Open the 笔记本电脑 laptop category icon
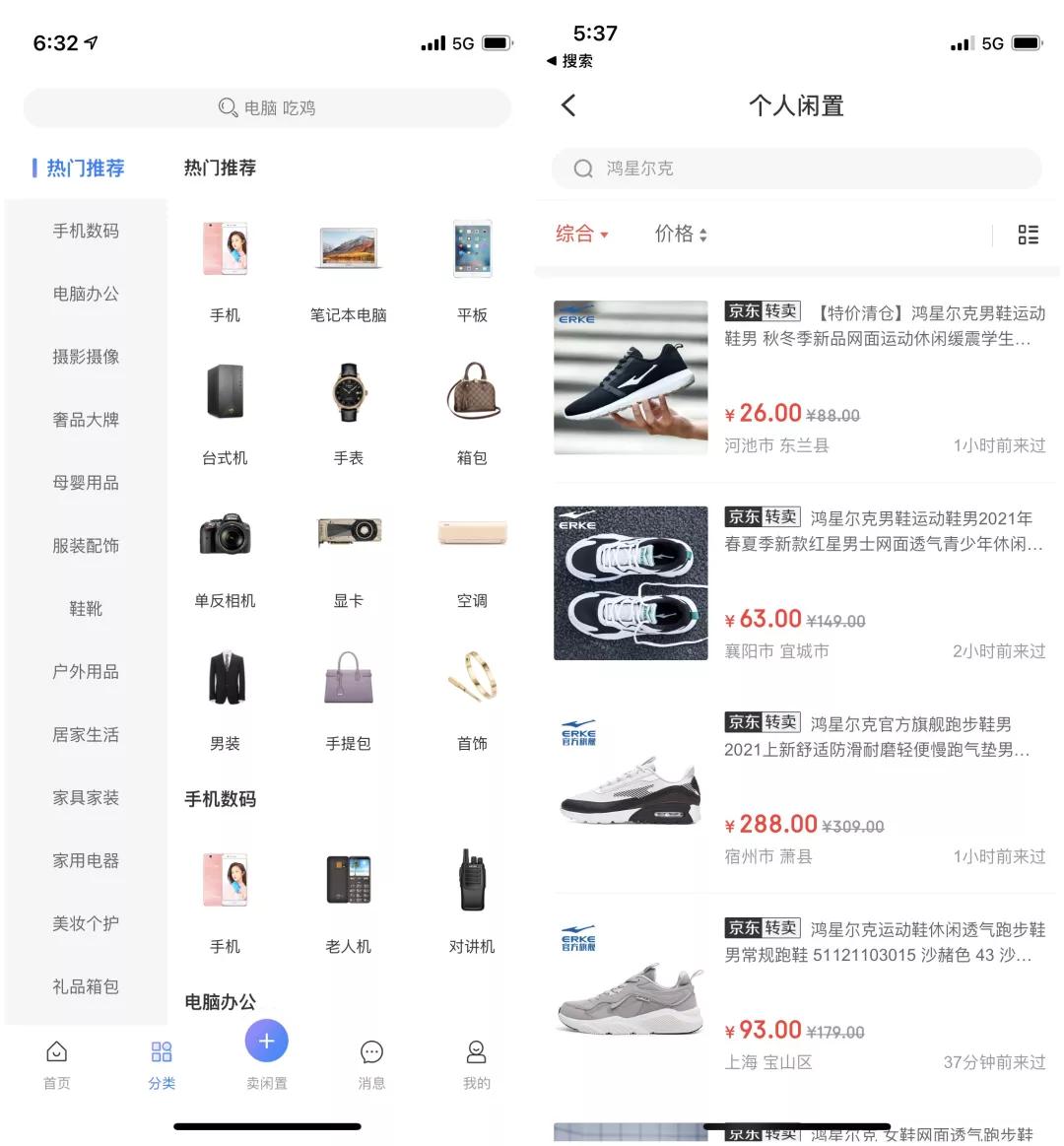Viewport: 1064px width, 1146px height. click(347, 248)
